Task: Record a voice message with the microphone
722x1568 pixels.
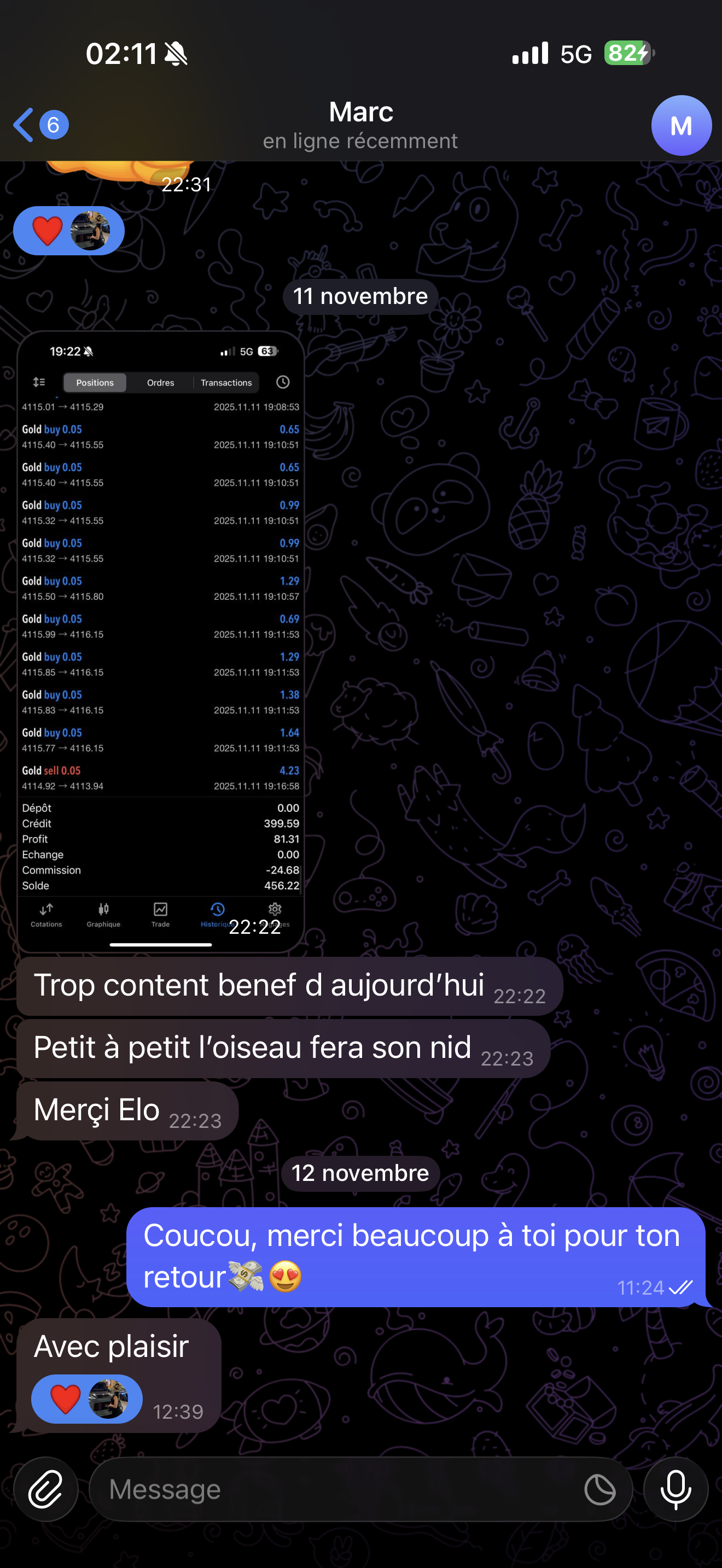Action: (x=675, y=1488)
